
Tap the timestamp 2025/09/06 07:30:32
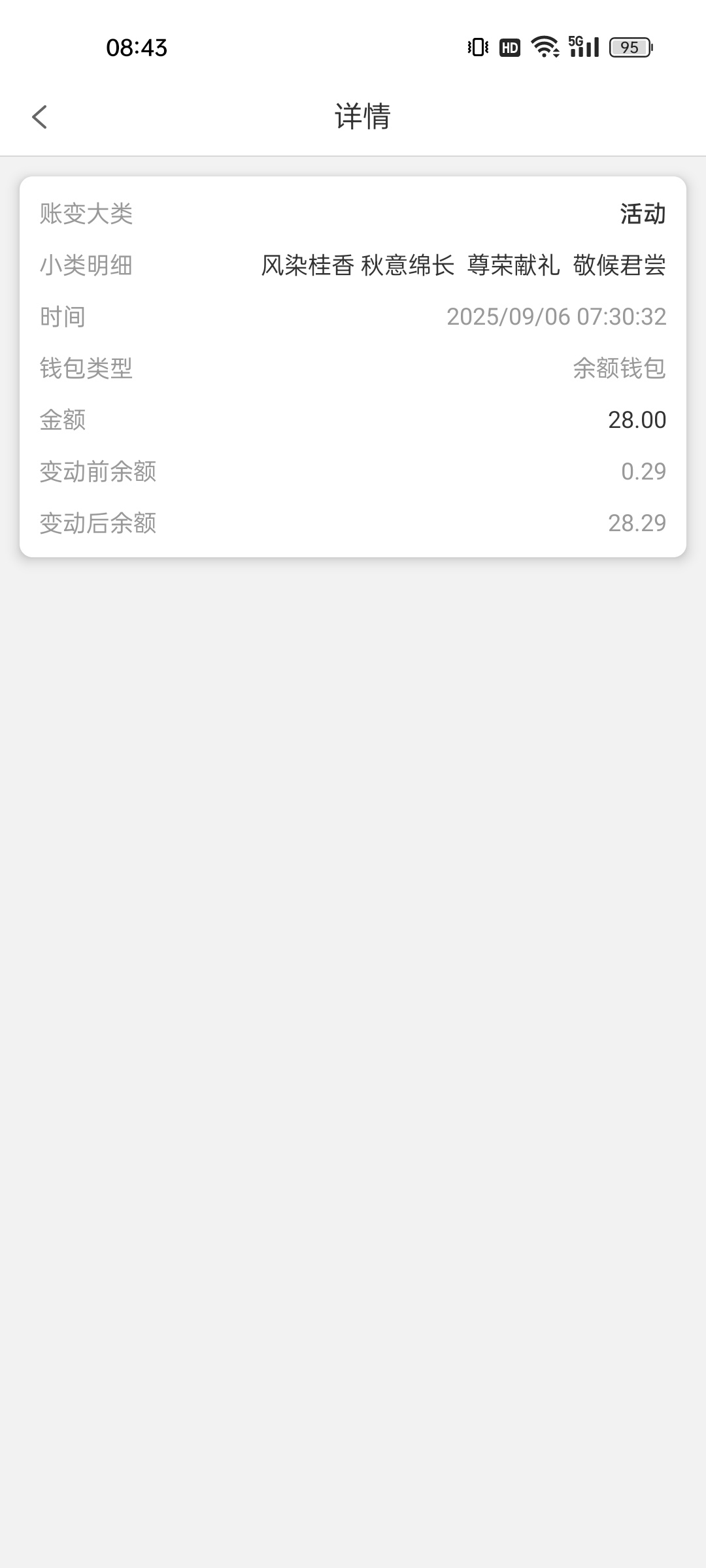556,317
